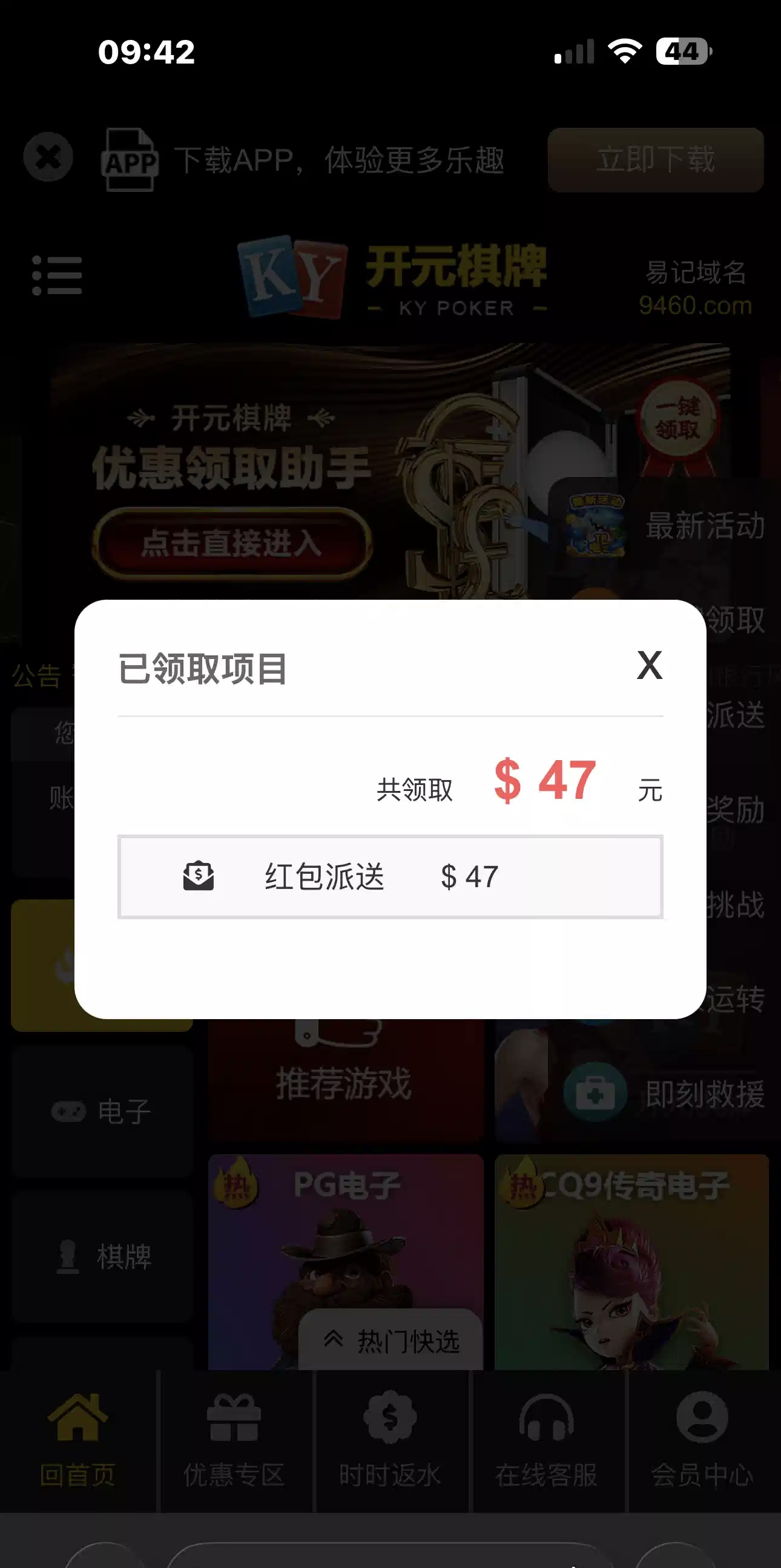The image size is (781, 1568).
Task: Tap 立即下载 to download the app
Action: tap(655, 160)
